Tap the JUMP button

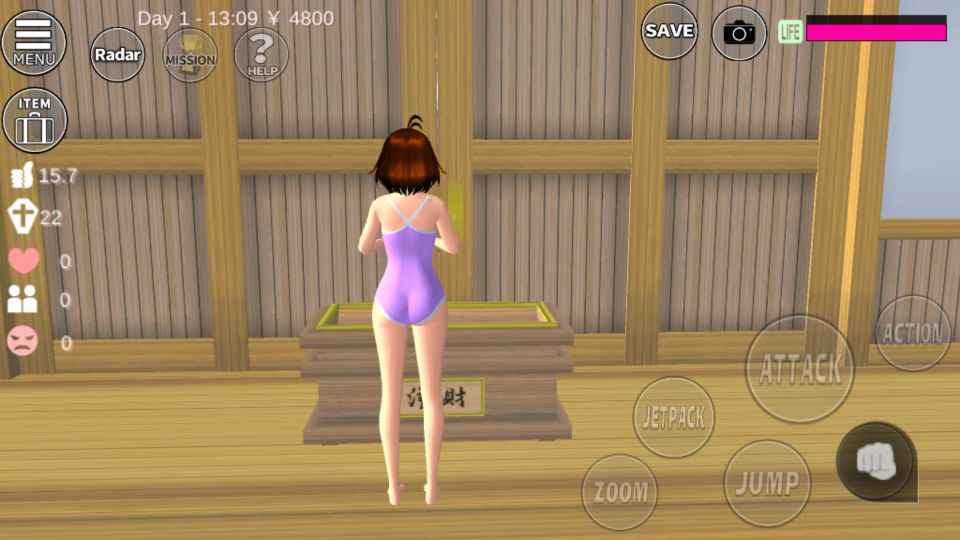pyautogui.click(x=767, y=483)
